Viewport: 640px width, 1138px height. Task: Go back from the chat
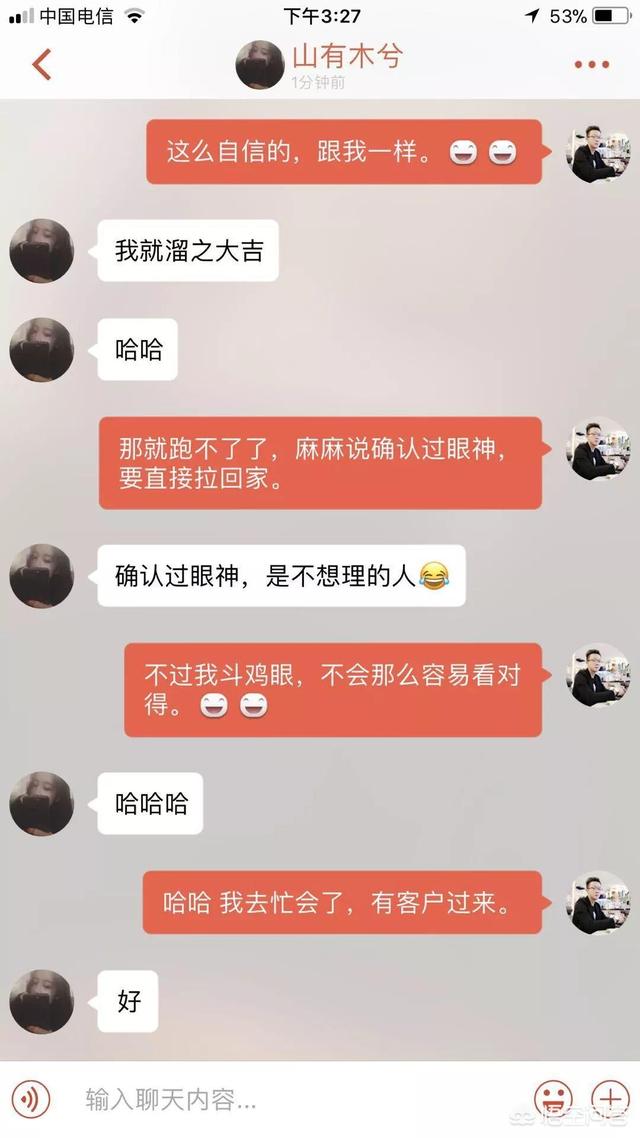tap(42, 64)
